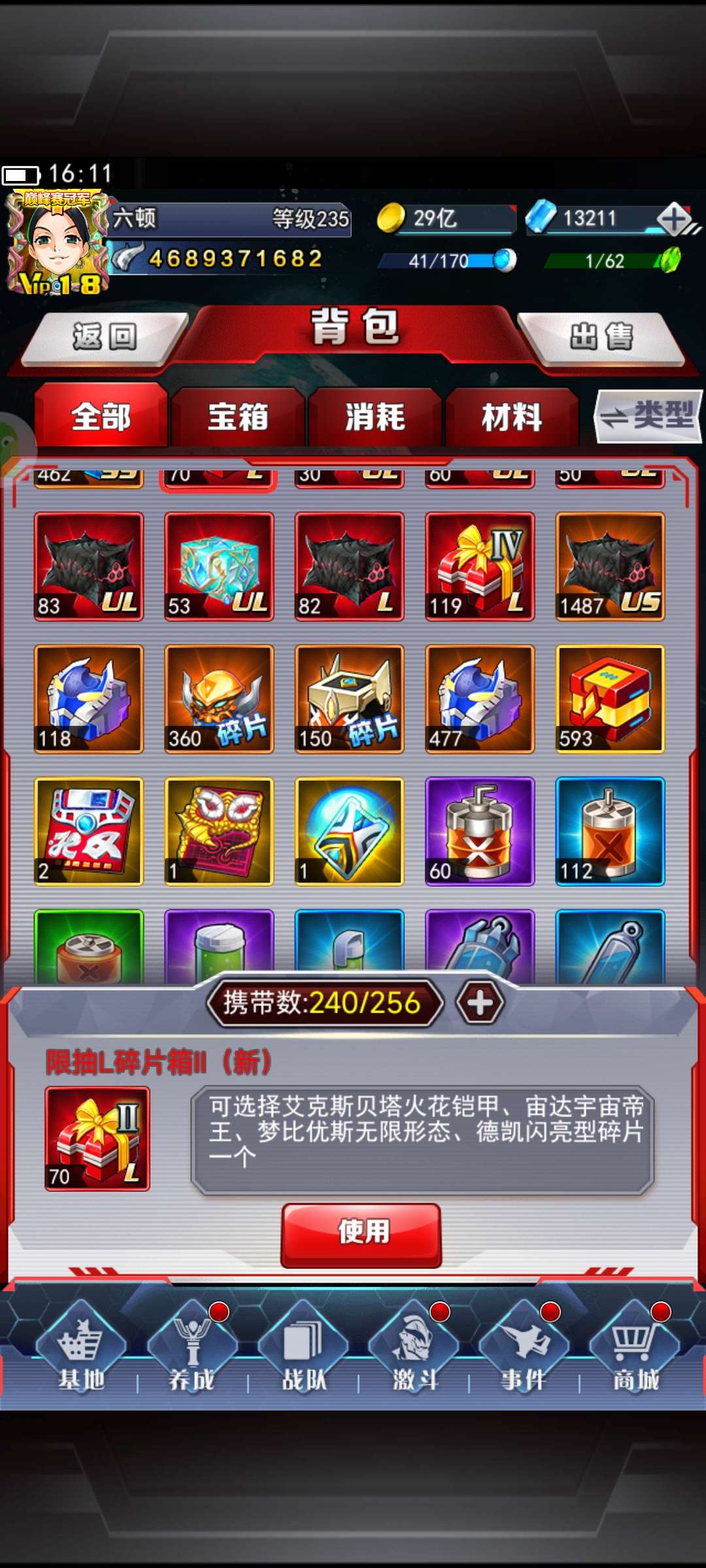The image size is (706, 1568).
Task: Select the gift box IV item with 119
Action: tap(480, 566)
